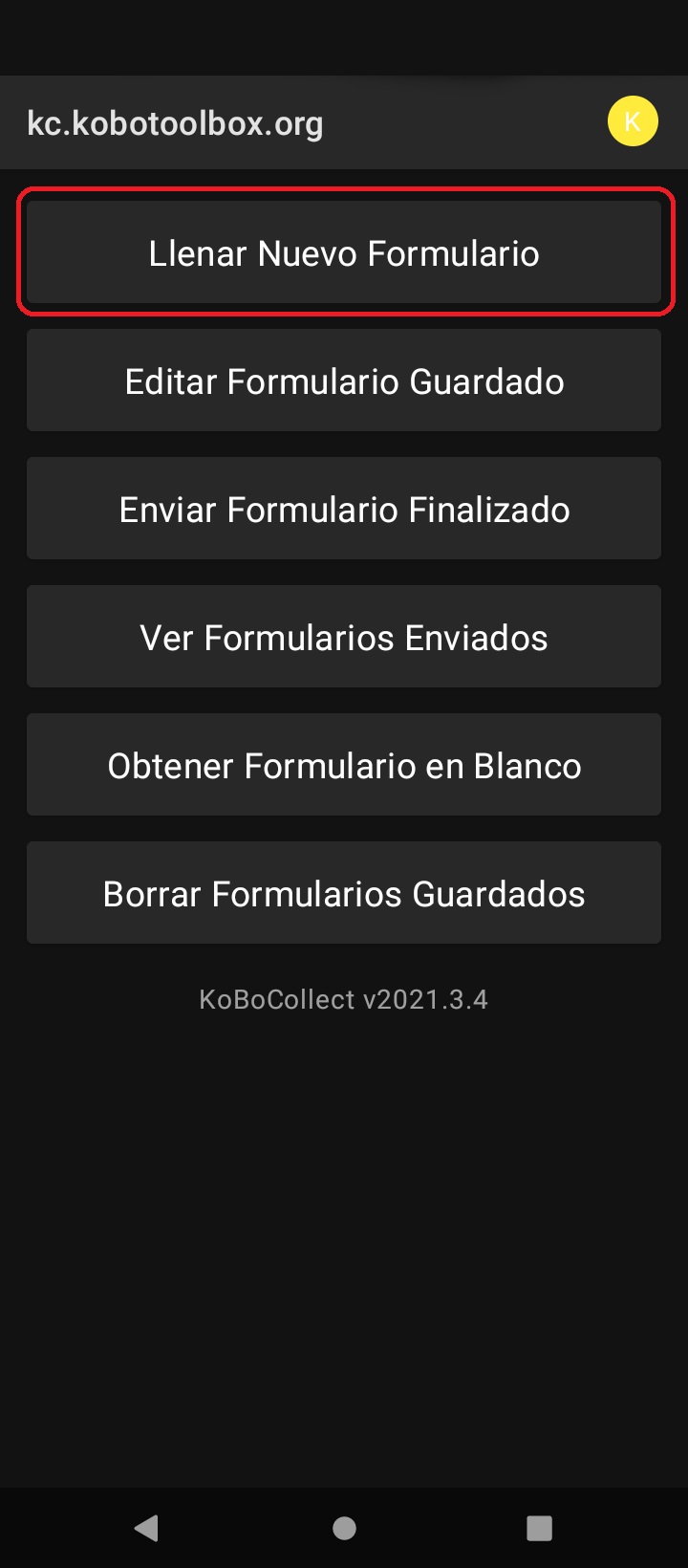Open Borrar Formularios Guardados

[x=344, y=893]
